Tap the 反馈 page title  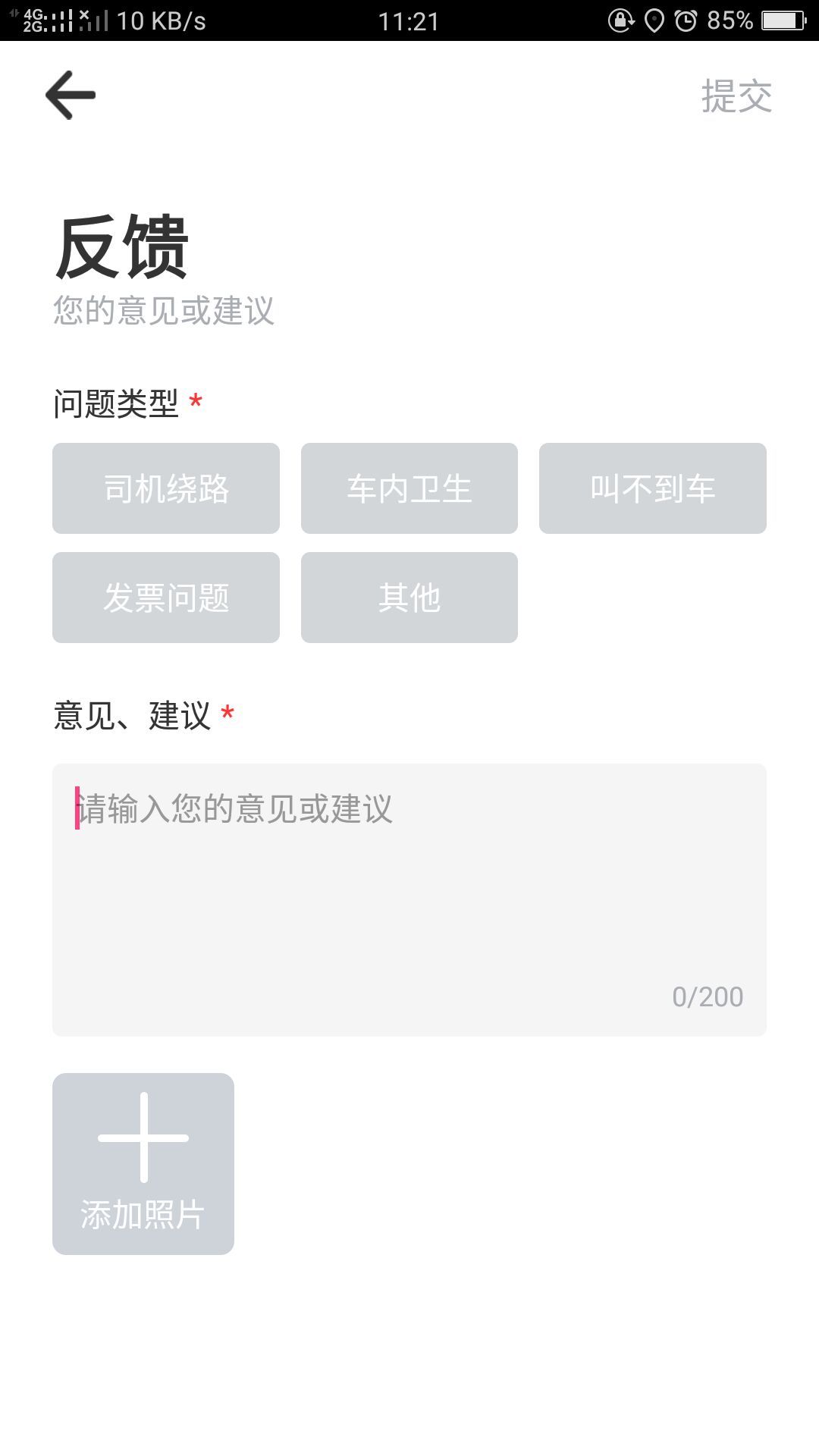(121, 244)
